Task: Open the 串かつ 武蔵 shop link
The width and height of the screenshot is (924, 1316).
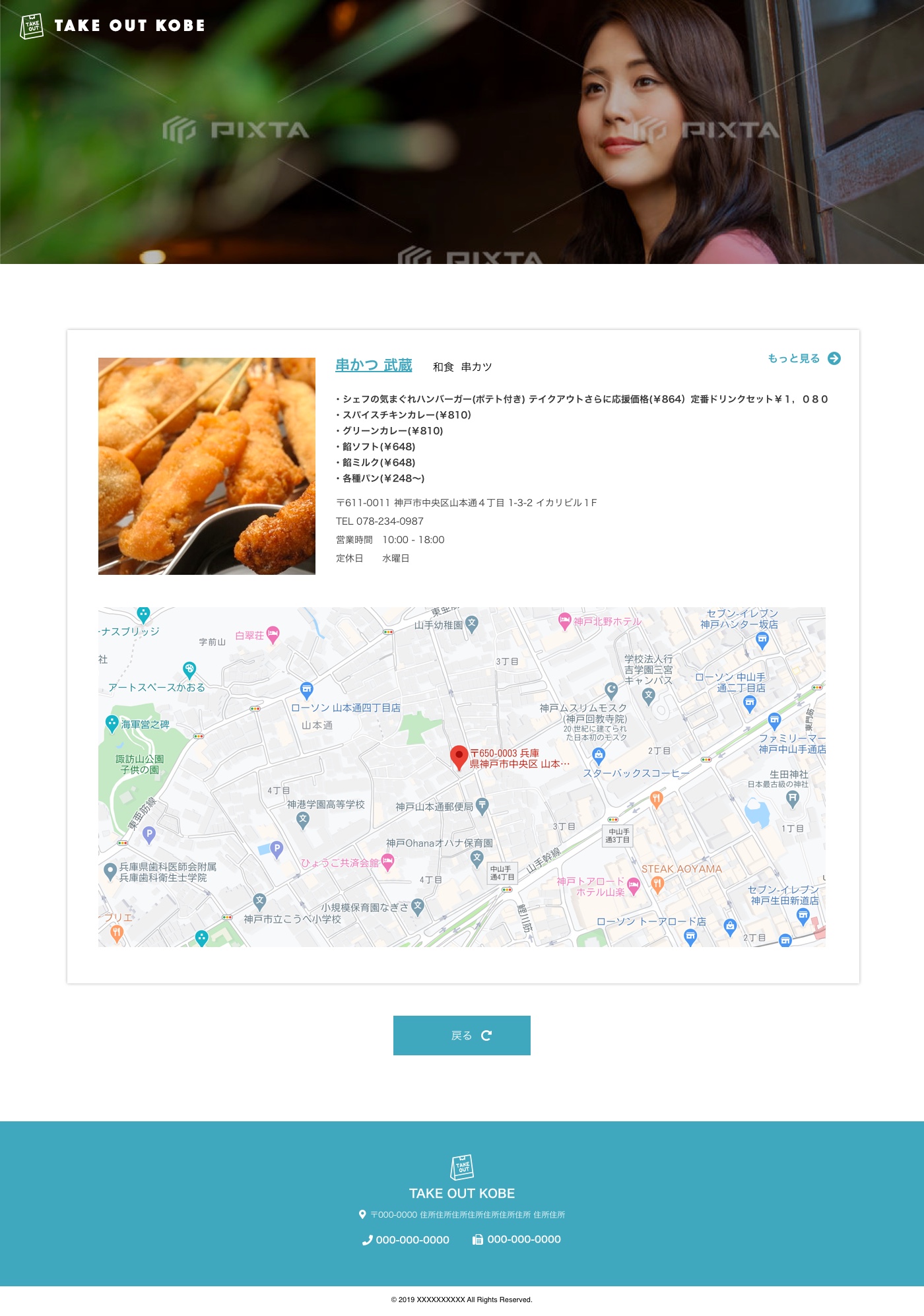Action: click(x=374, y=366)
